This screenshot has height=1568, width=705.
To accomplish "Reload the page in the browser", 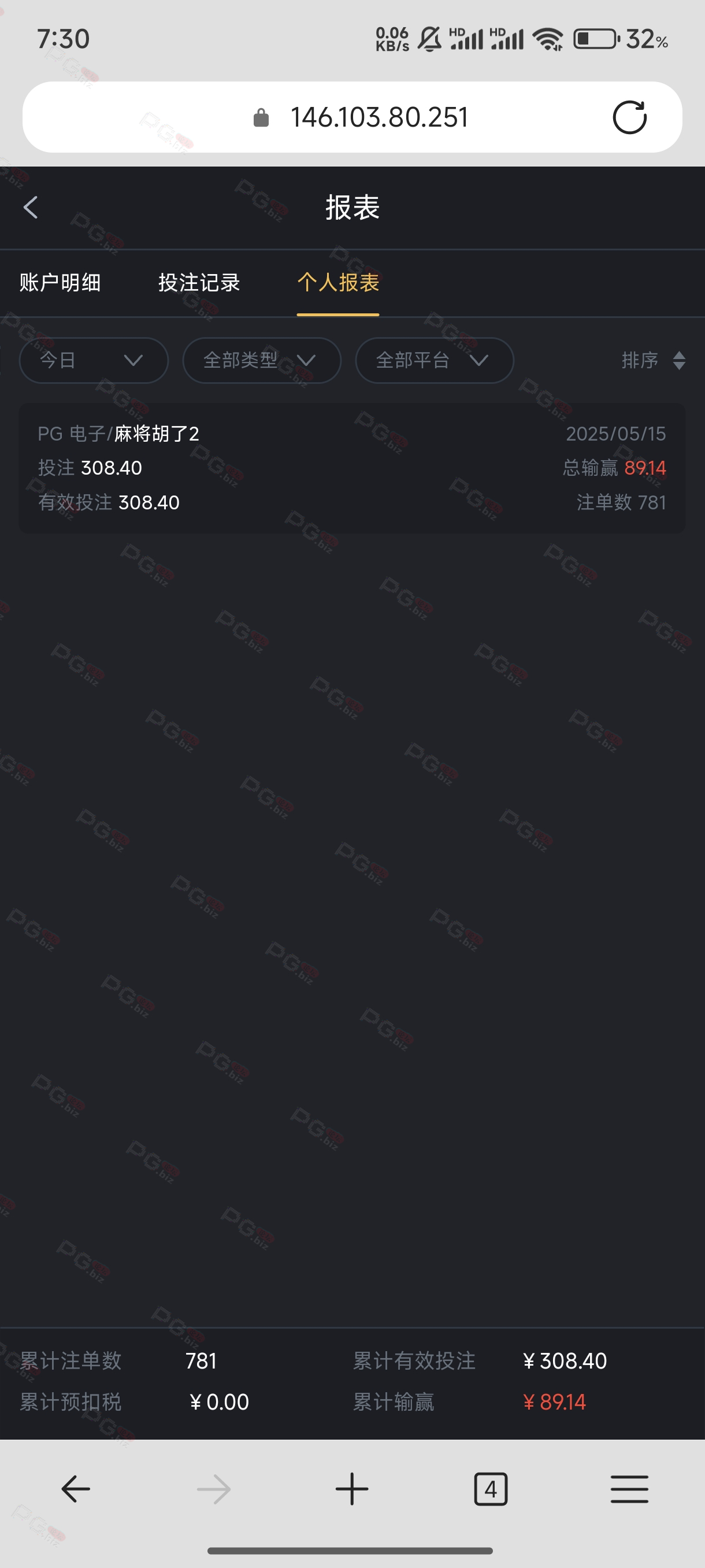I will [x=629, y=117].
